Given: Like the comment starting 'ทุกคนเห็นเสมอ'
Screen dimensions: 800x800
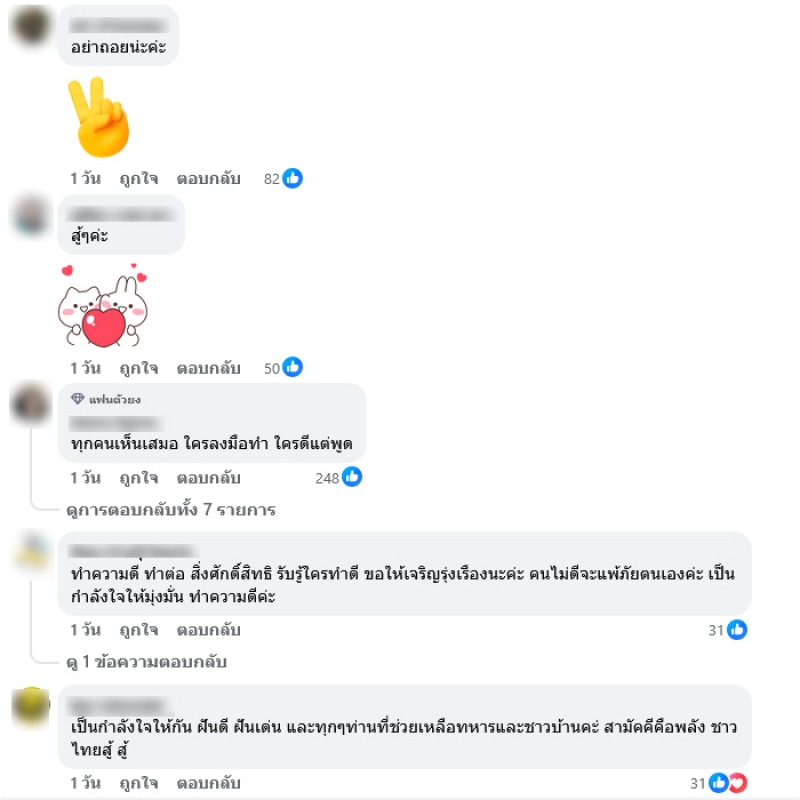Looking at the screenshot, I should (138, 478).
